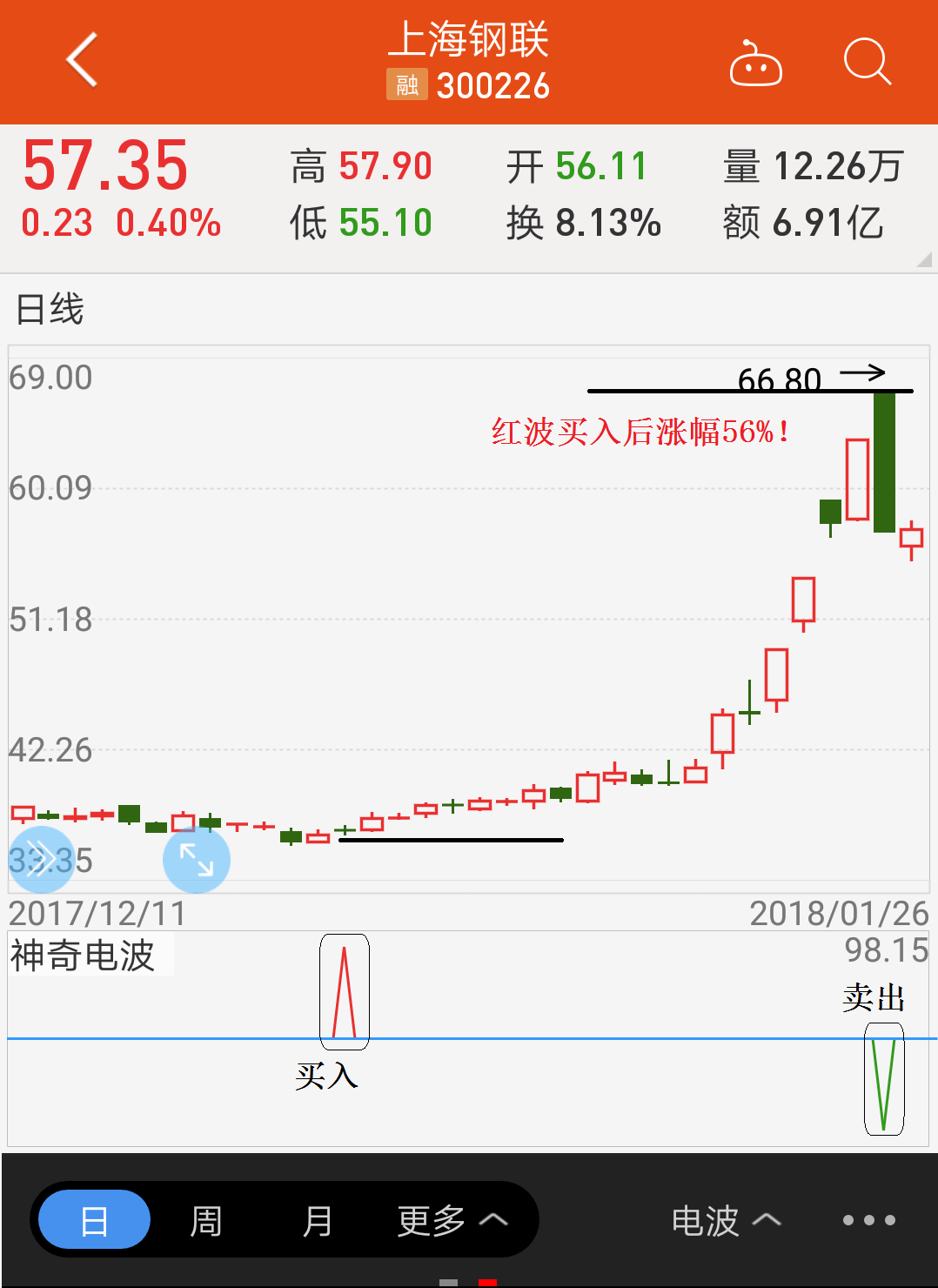Switch to the monthly (月) chart
Viewport: 938px width, 1288px height.
tap(317, 1220)
